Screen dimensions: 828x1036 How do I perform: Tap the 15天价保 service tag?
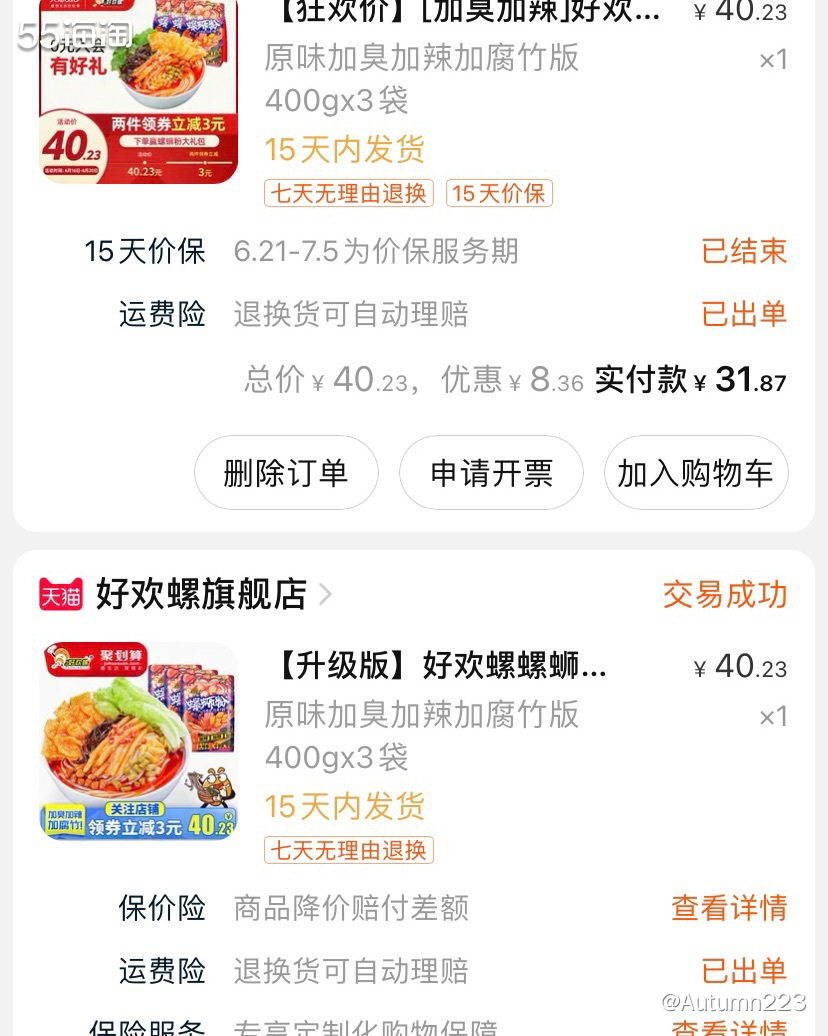click(x=499, y=194)
